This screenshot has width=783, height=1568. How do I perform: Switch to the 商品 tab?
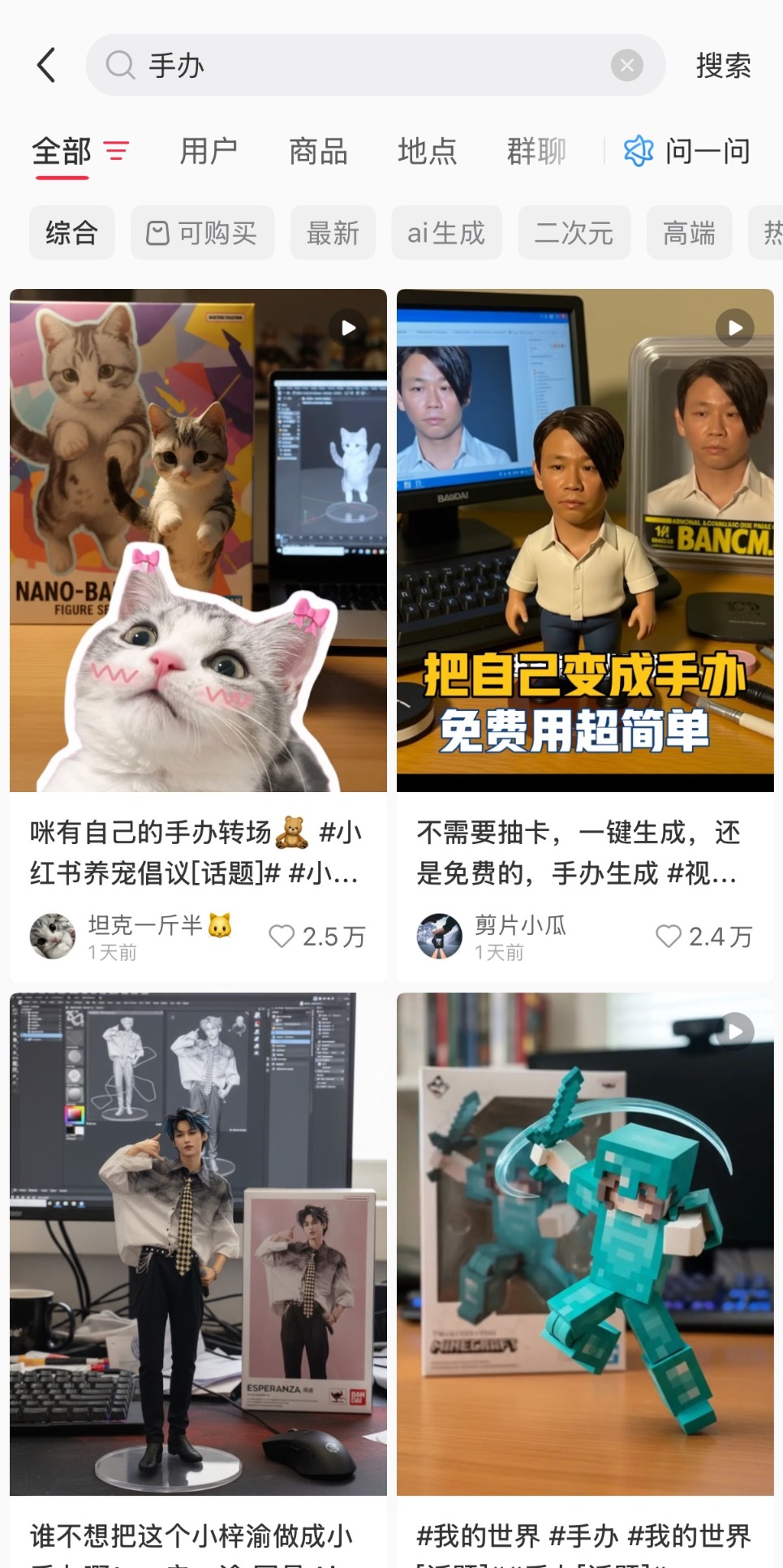click(x=318, y=151)
